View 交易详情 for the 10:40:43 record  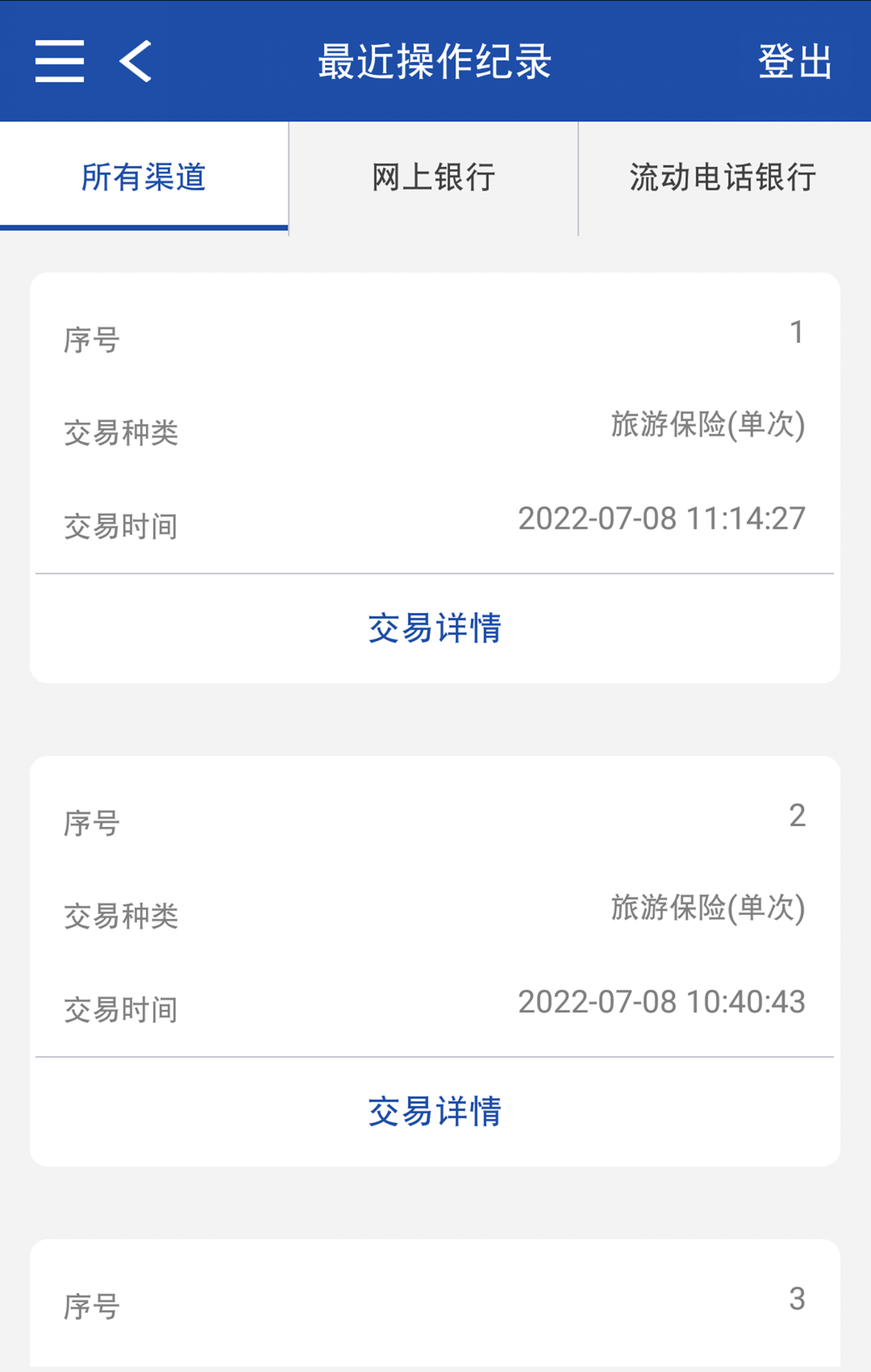[x=435, y=1111]
